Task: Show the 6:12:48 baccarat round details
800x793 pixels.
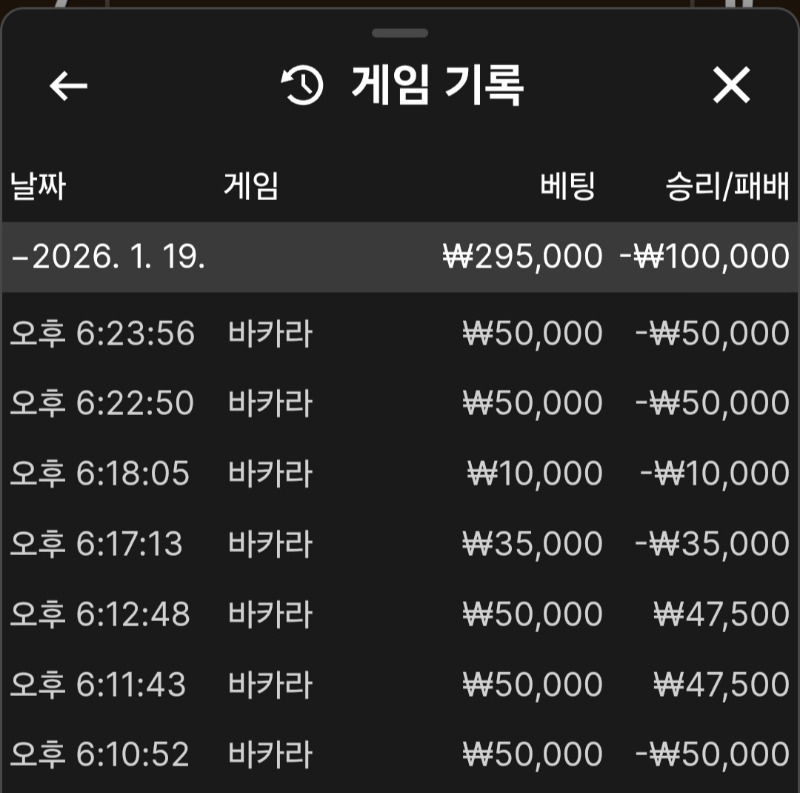Action: [x=400, y=614]
